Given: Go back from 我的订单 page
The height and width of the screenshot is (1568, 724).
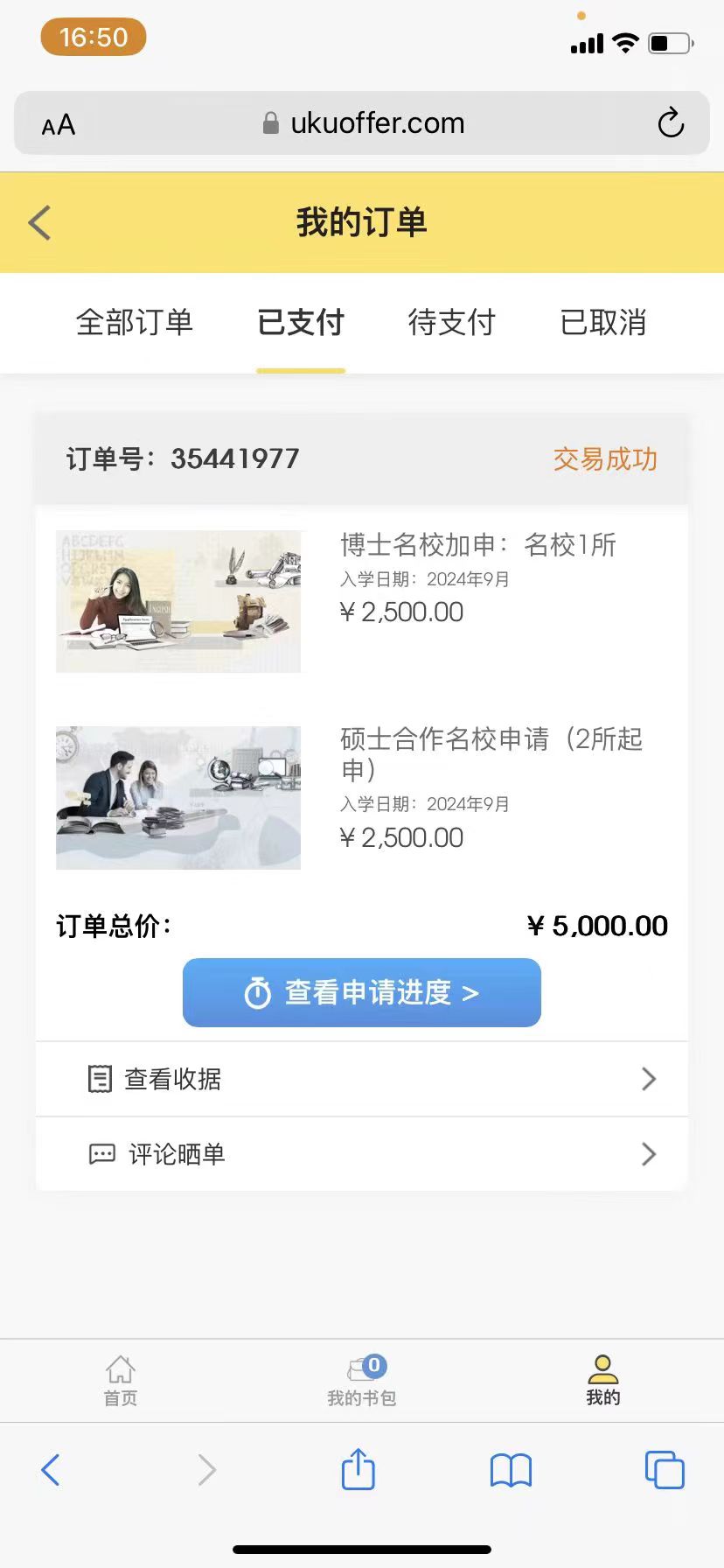Looking at the screenshot, I should 40,223.
